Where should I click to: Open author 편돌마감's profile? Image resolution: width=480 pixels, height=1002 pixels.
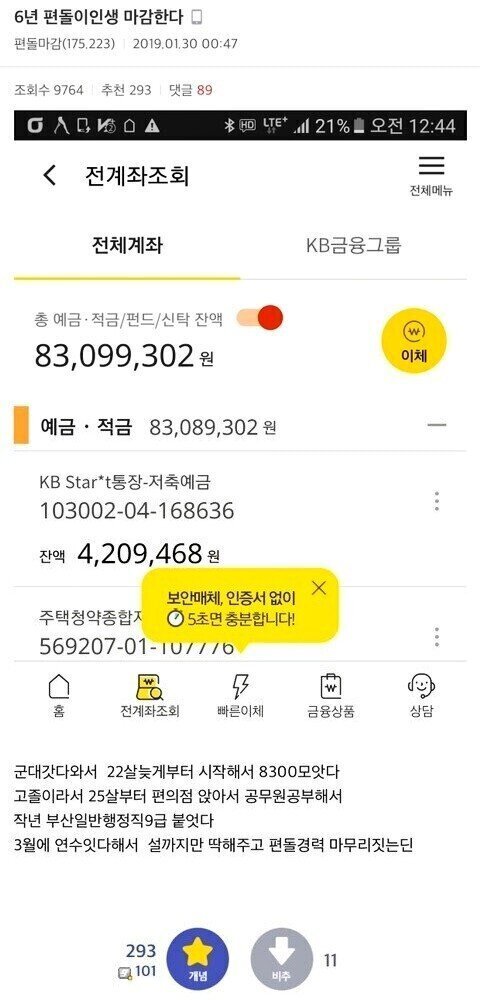pos(64,44)
